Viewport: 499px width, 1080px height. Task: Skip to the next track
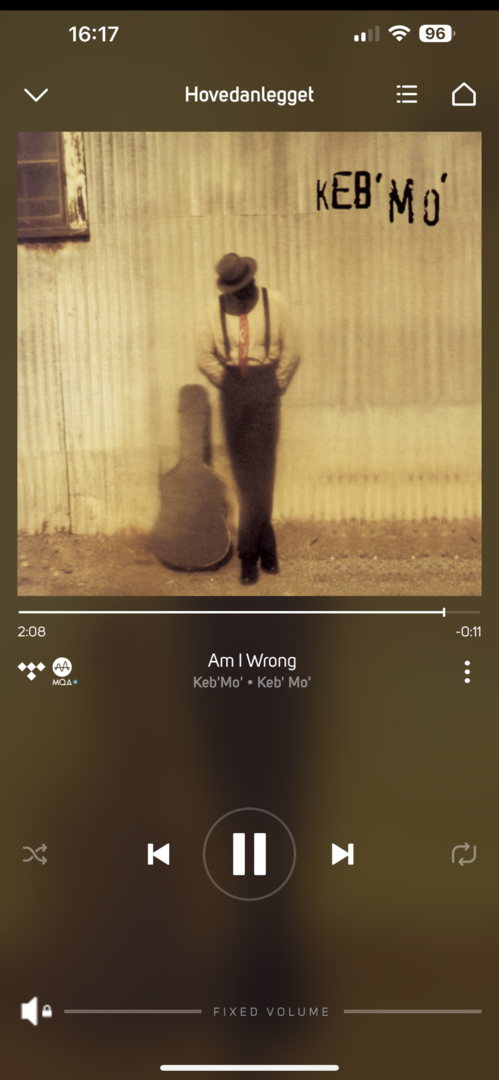point(343,854)
